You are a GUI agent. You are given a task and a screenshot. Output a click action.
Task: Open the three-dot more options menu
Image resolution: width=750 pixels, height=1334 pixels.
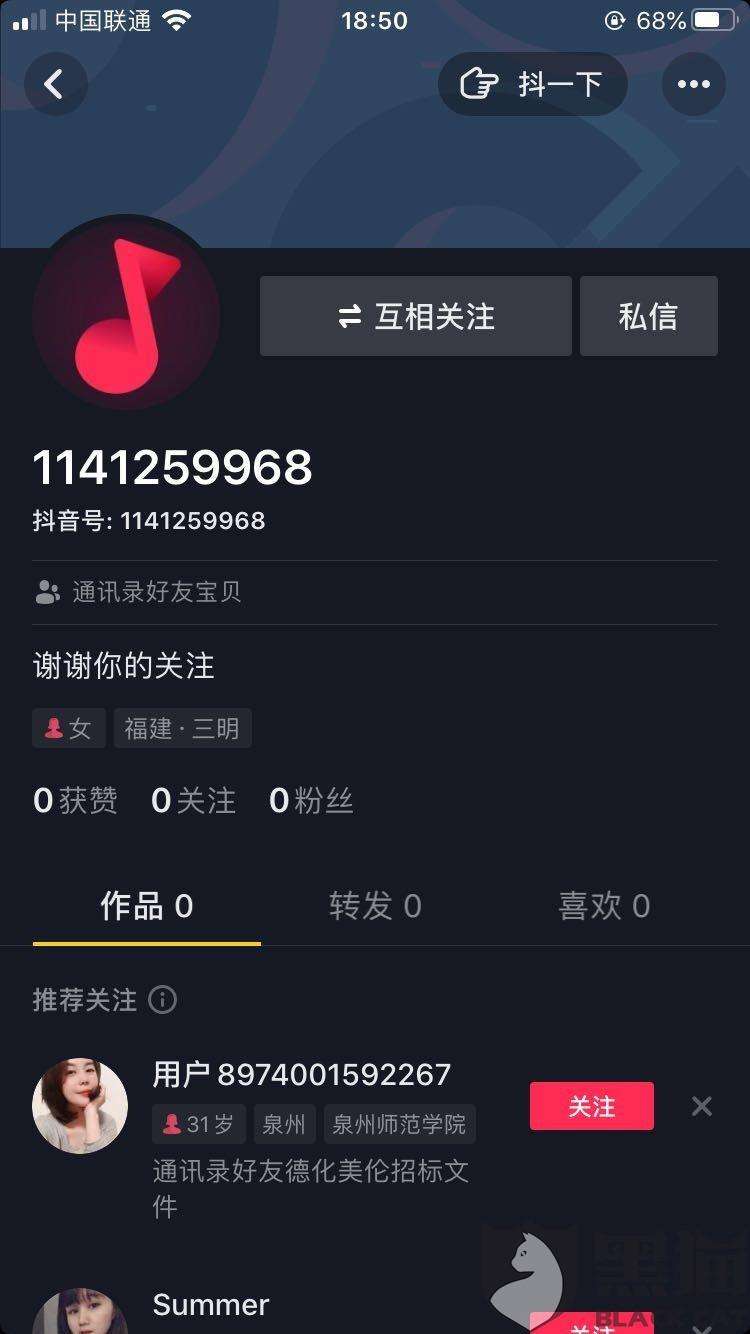click(693, 84)
